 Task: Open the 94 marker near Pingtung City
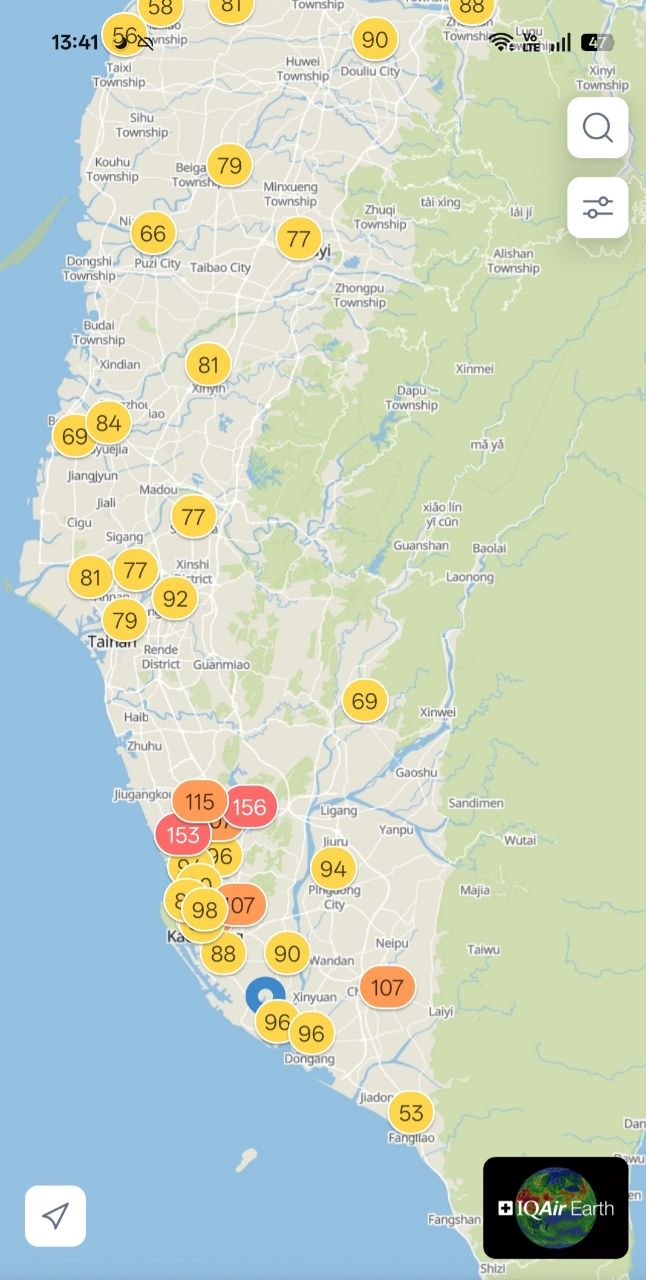[x=333, y=869]
